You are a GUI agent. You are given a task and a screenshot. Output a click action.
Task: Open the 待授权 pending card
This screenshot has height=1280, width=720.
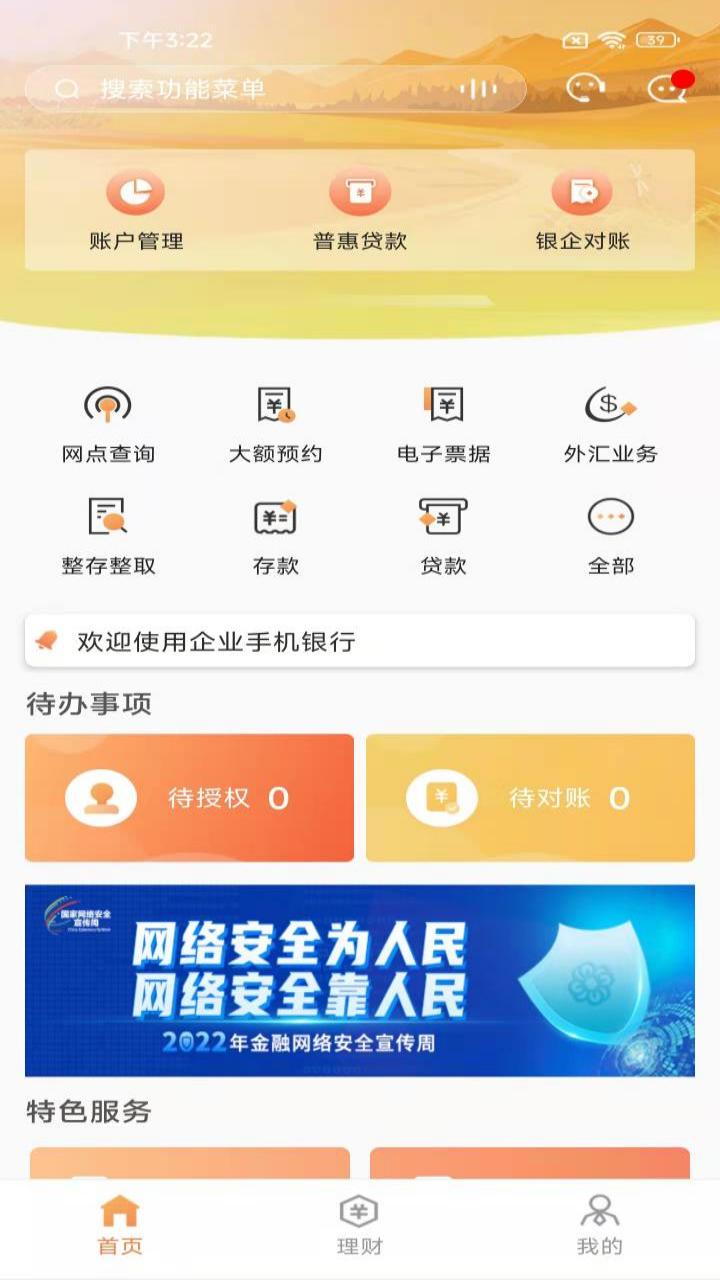pos(189,798)
